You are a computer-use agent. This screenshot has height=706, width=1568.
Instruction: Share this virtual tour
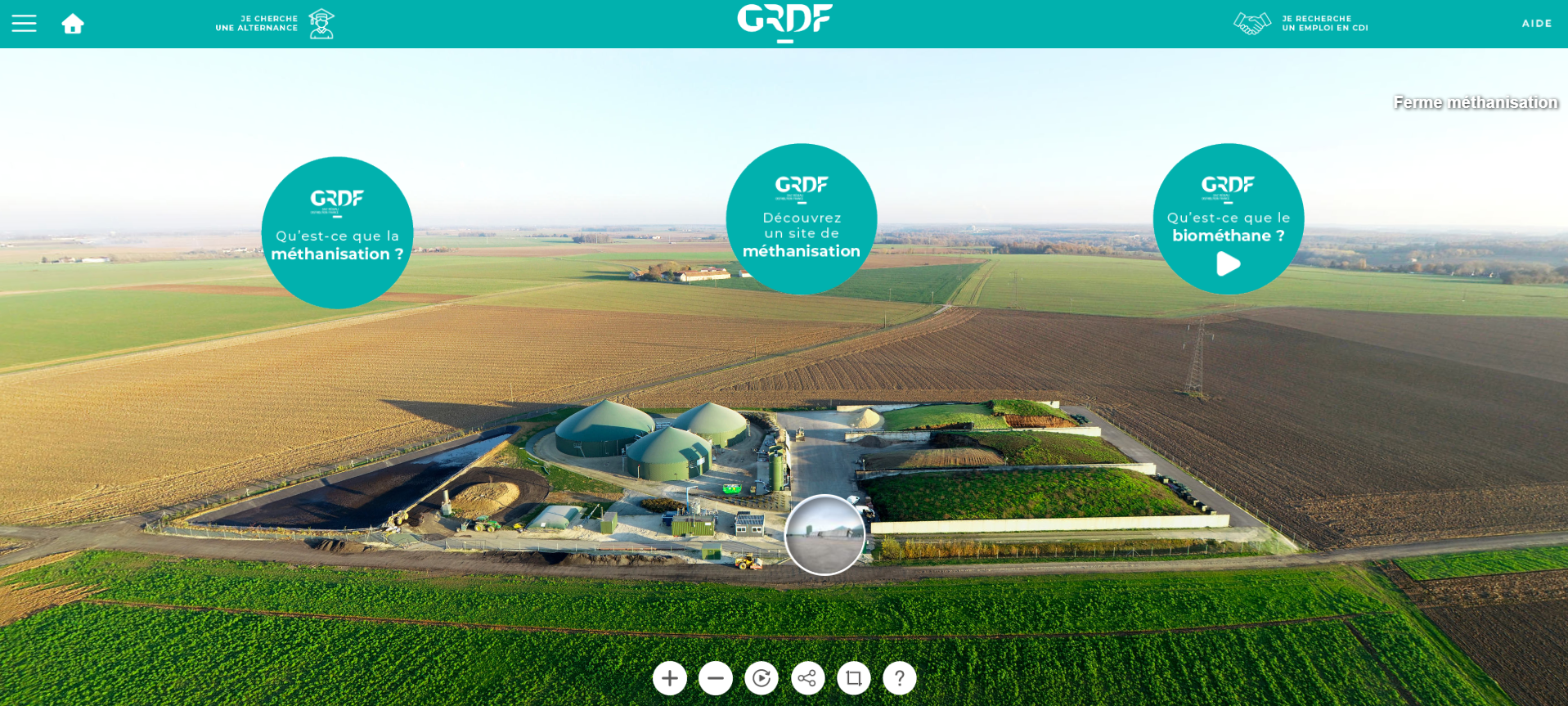(807, 678)
